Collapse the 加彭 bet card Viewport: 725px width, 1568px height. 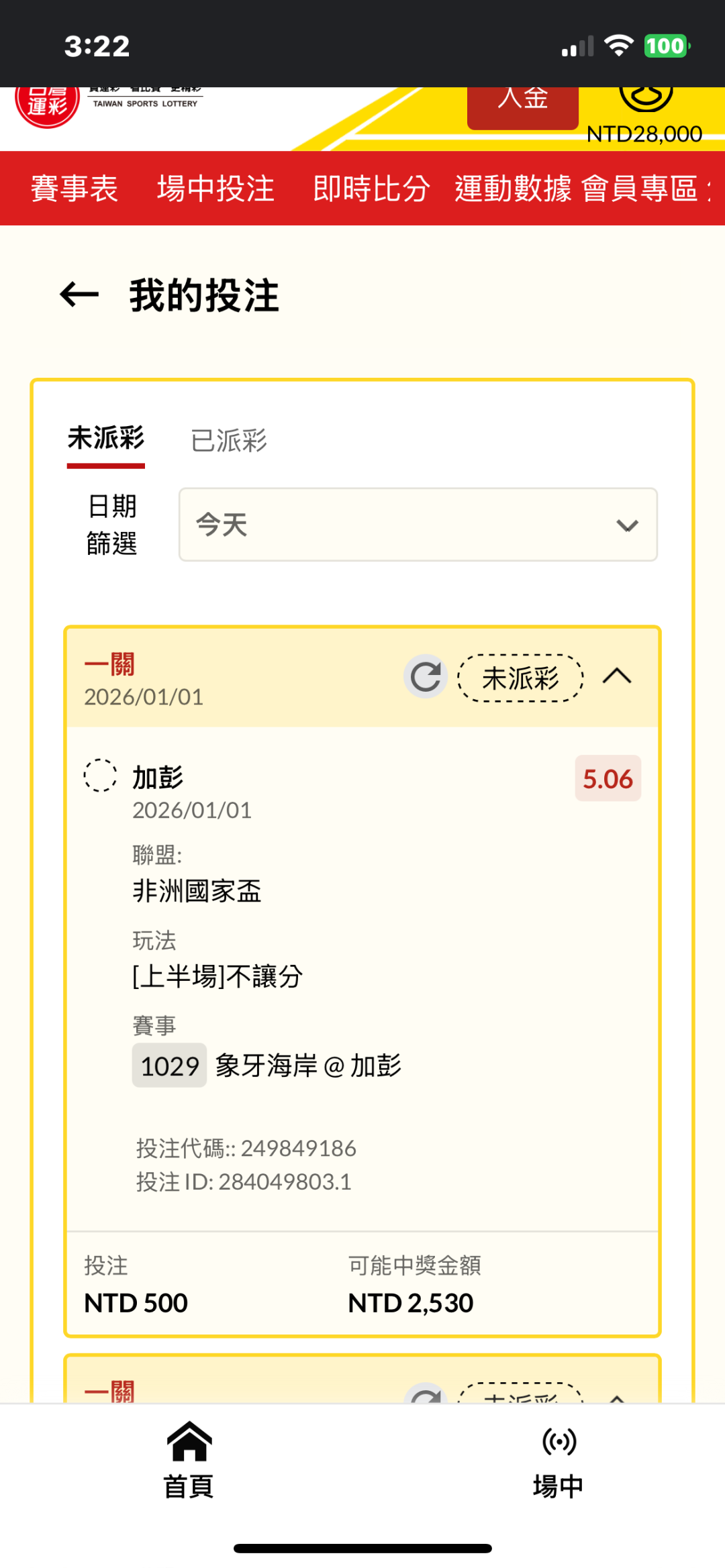tap(617, 676)
